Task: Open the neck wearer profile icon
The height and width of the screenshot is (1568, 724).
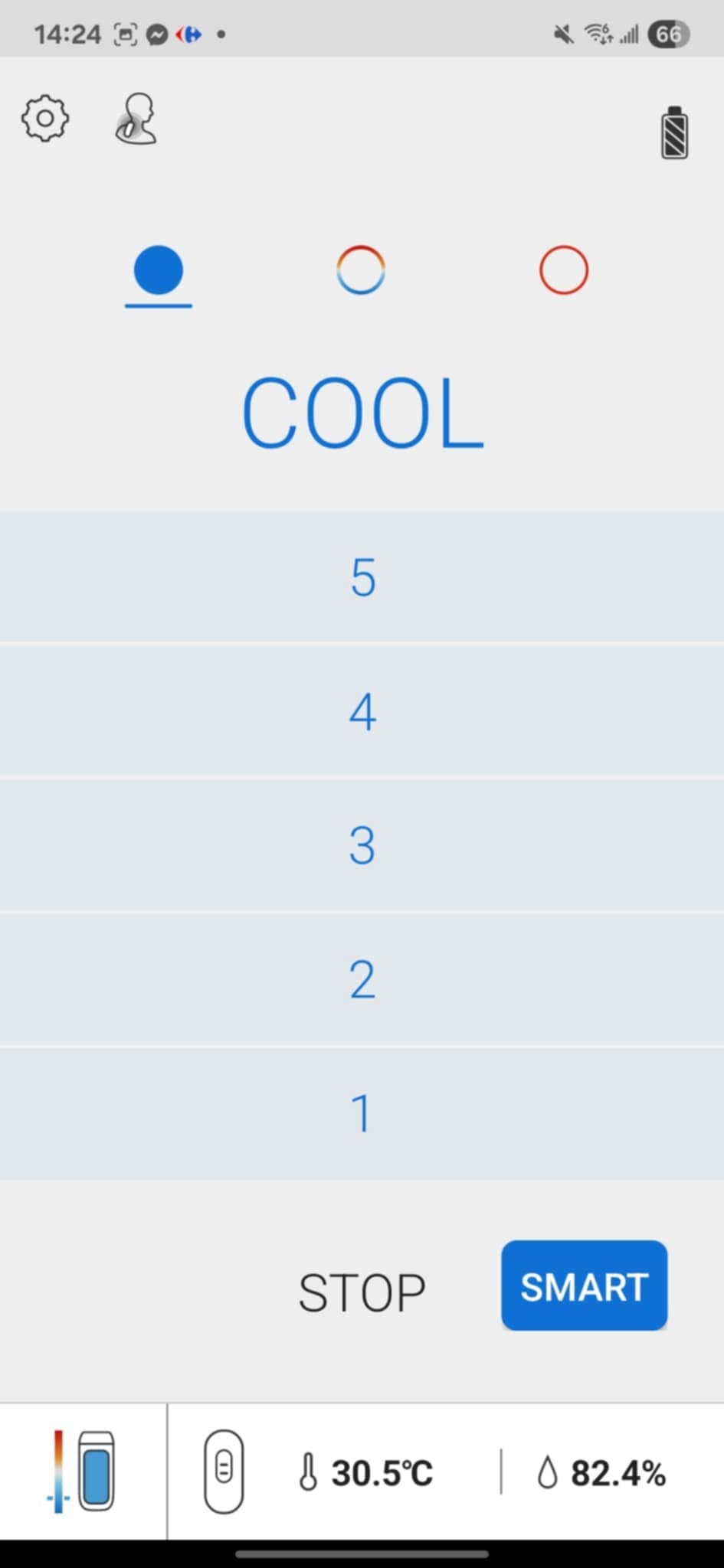Action: pyautogui.click(x=136, y=119)
